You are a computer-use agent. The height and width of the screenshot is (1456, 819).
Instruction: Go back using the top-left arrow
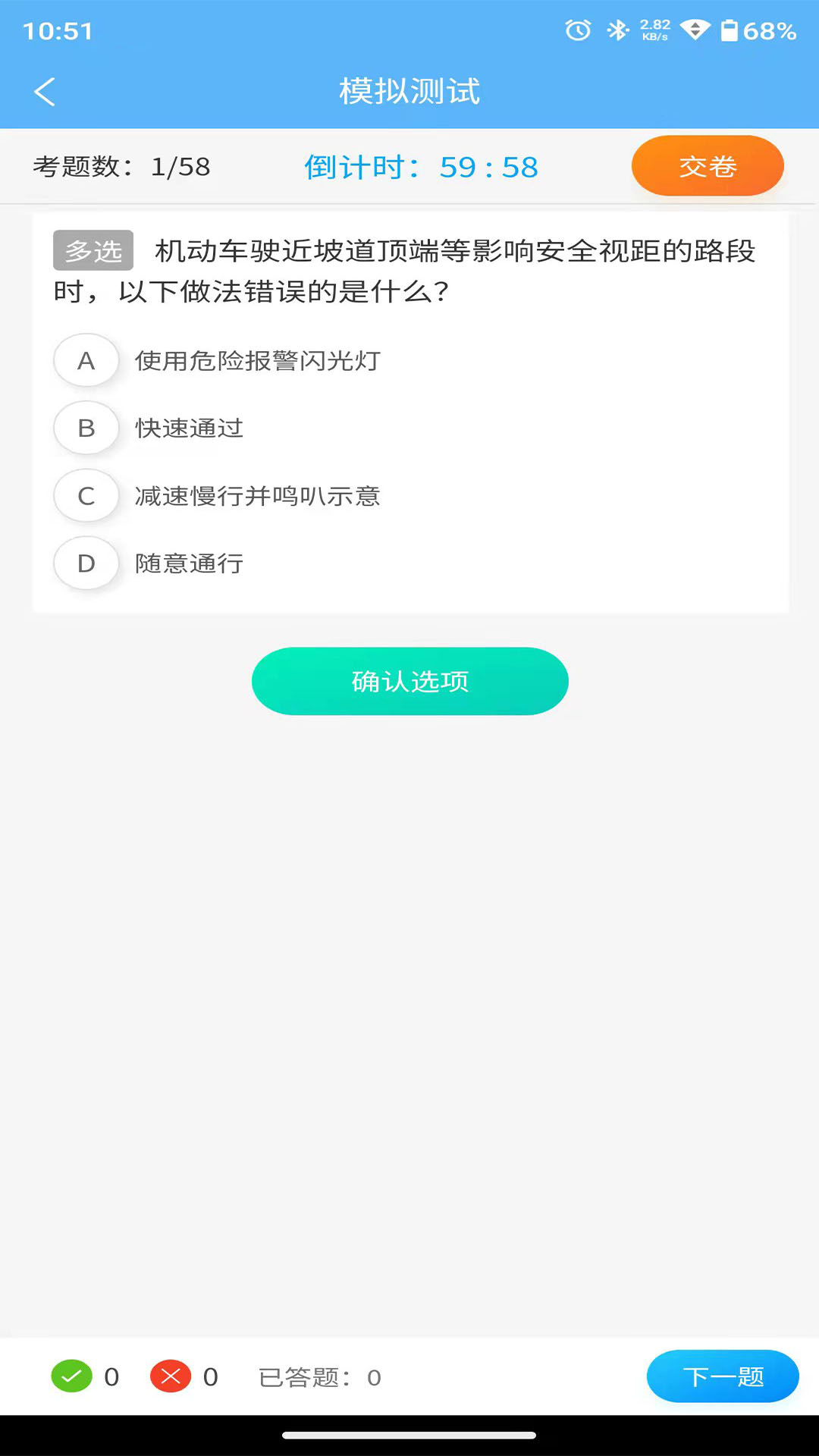[x=45, y=92]
